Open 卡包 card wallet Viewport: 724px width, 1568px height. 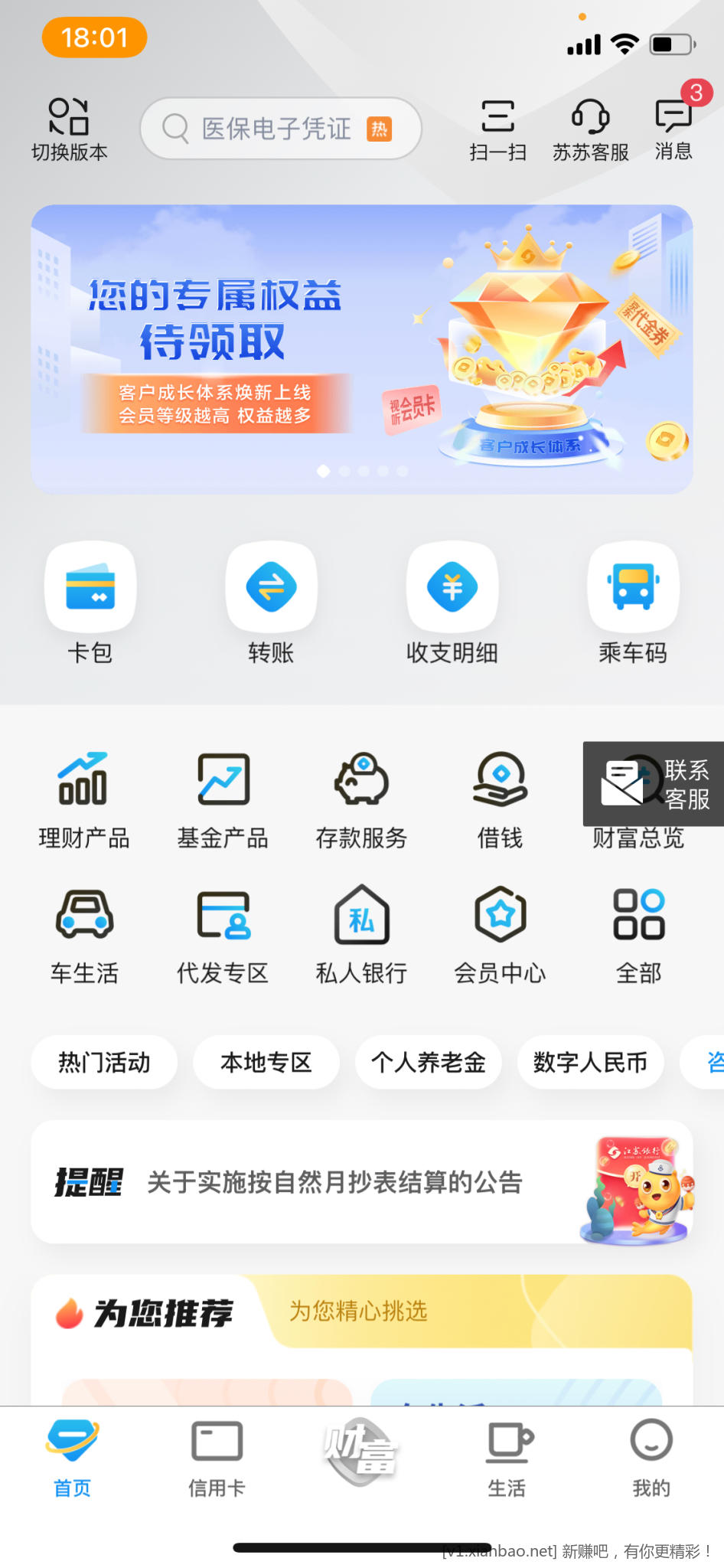tap(90, 603)
